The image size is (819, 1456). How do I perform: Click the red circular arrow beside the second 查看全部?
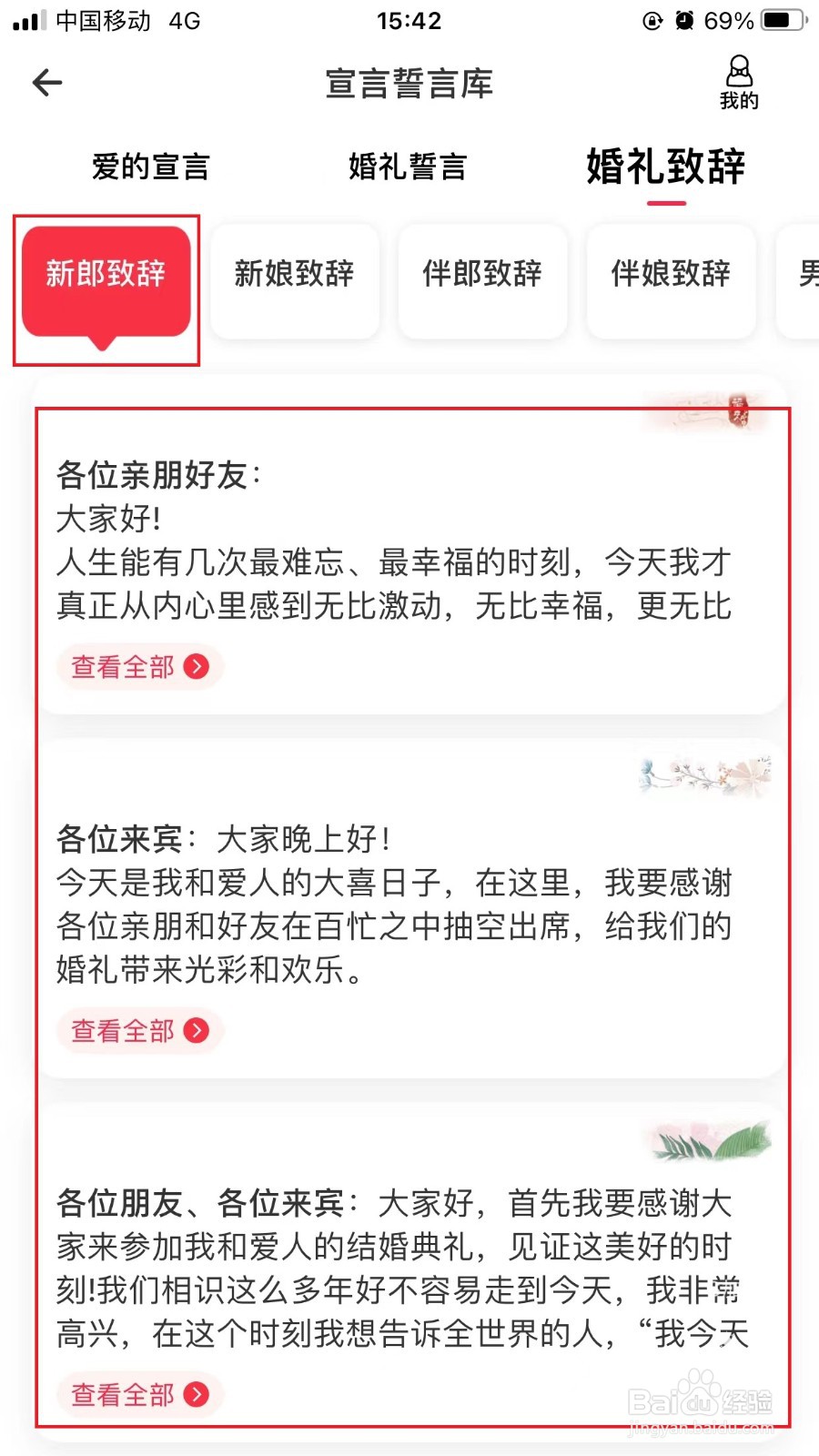[x=195, y=1031]
